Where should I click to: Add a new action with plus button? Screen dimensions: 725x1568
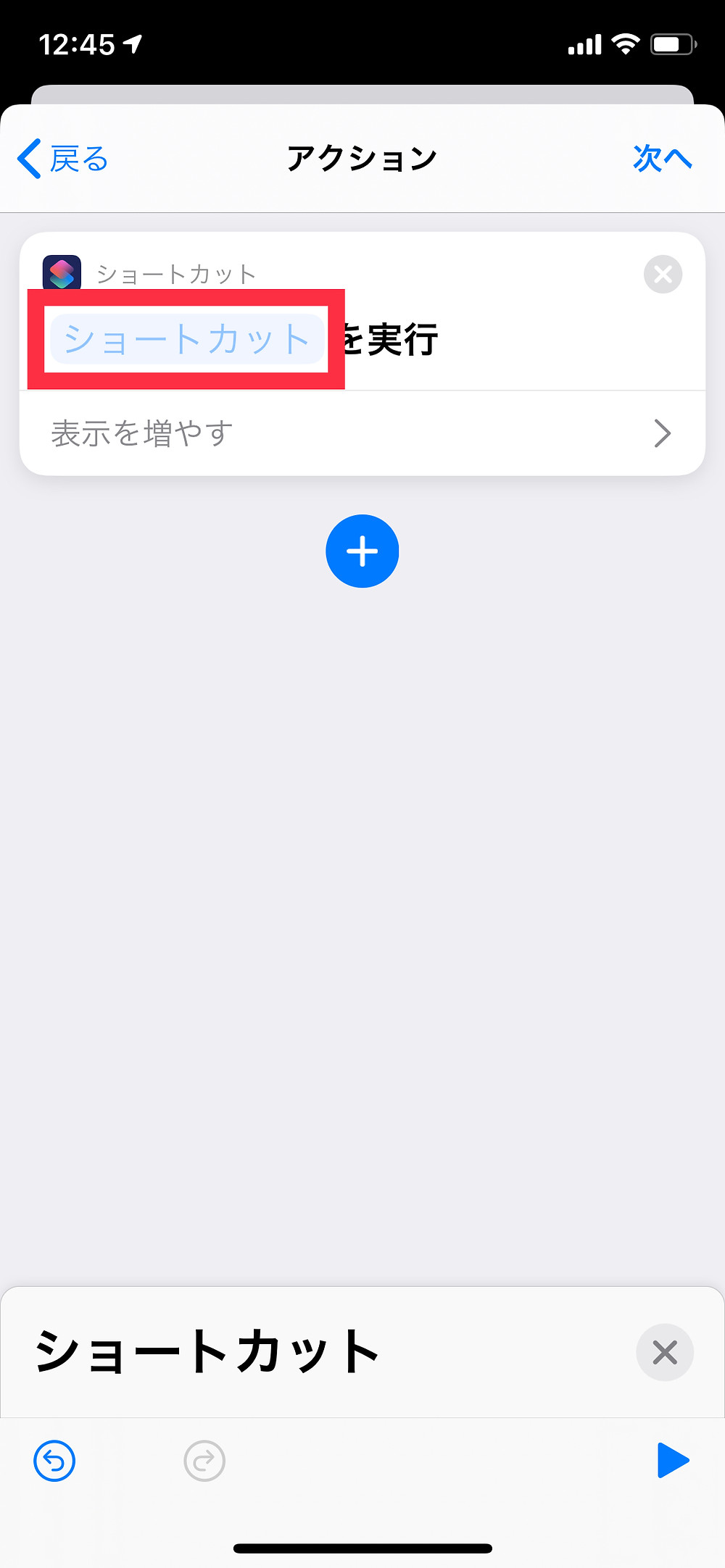(x=362, y=551)
